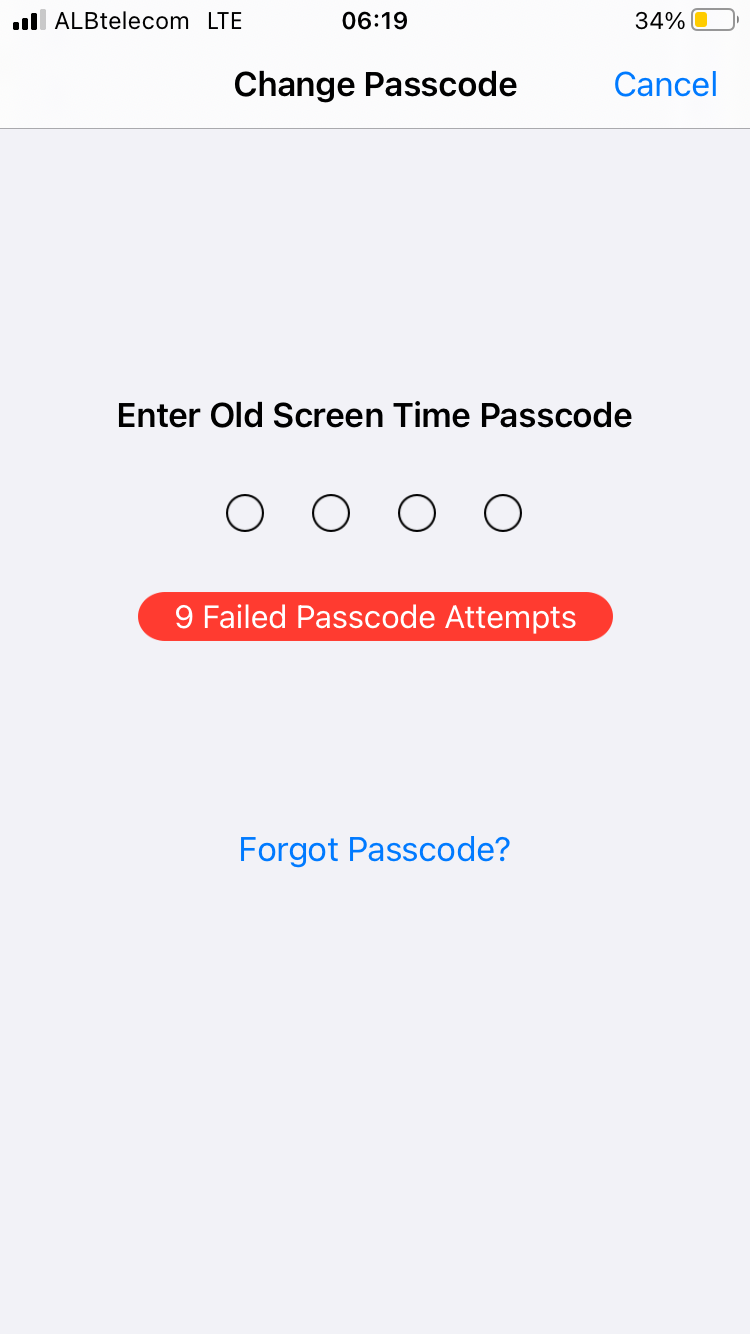Open the Forgot Passcode recovery option
The image size is (750, 1334).
374,849
